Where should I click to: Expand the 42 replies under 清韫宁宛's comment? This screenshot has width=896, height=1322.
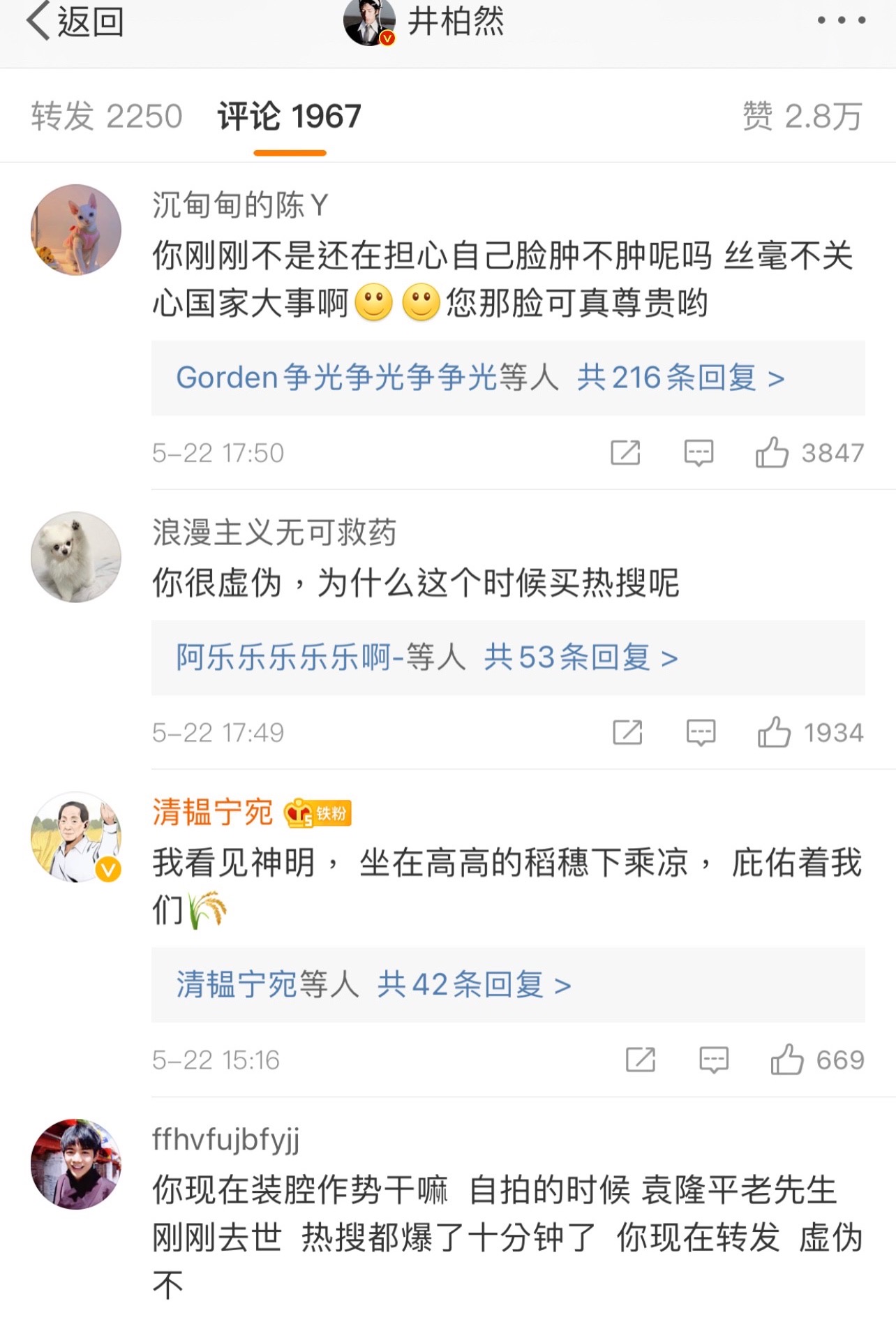pyautogui.click(x=474, y=985)
